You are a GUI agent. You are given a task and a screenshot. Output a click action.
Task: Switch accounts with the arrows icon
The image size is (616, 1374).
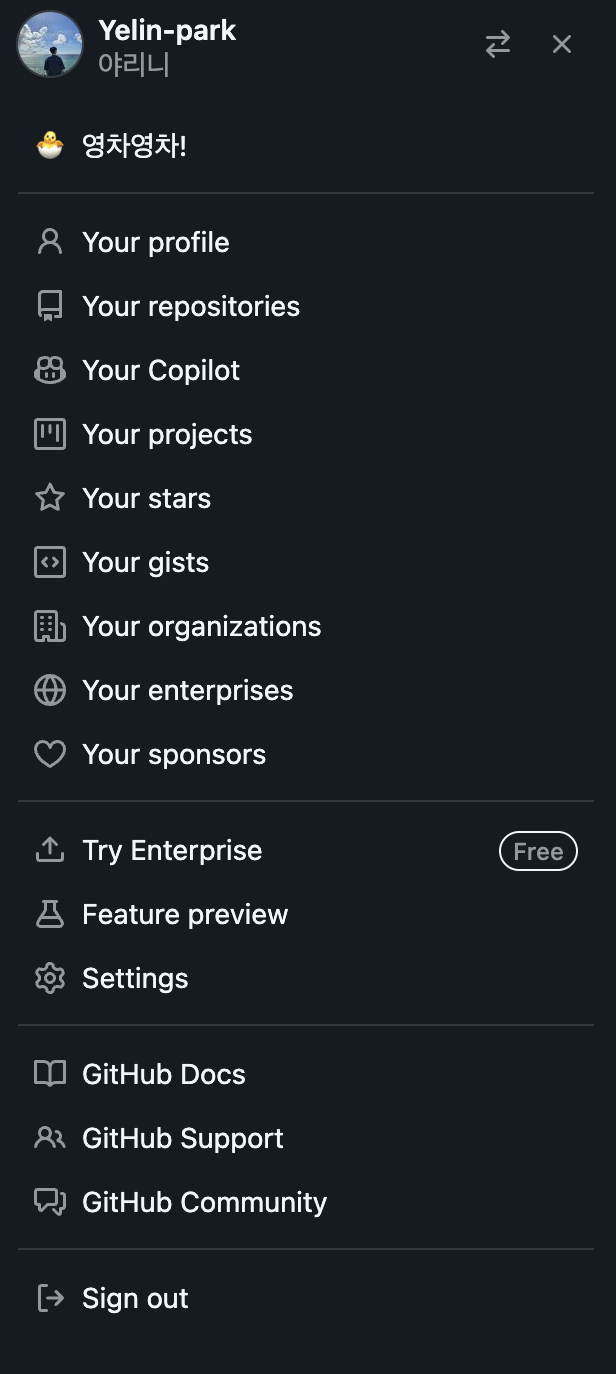tap(498, 44)
